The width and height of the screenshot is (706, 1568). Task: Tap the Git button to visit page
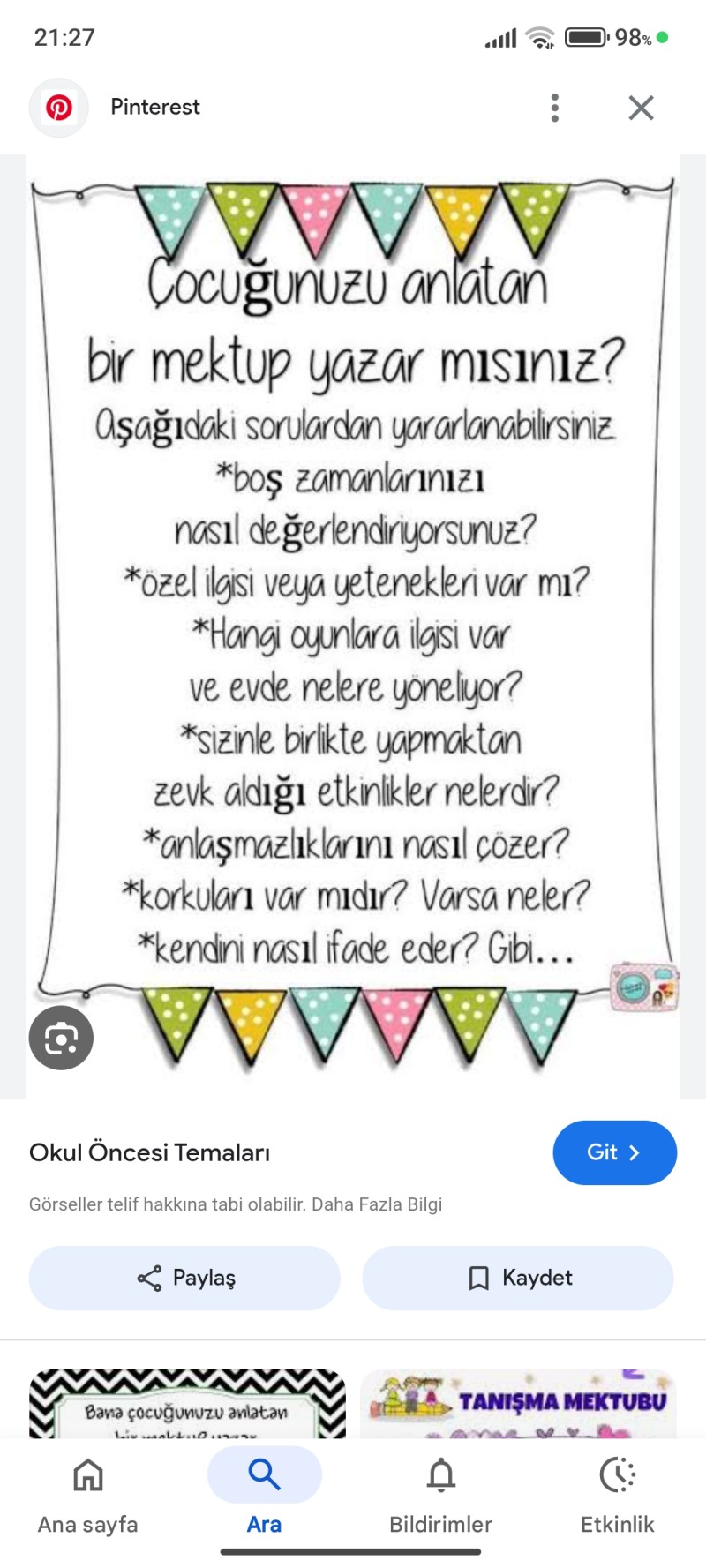pyautogui.click(x=614, y=1152)
